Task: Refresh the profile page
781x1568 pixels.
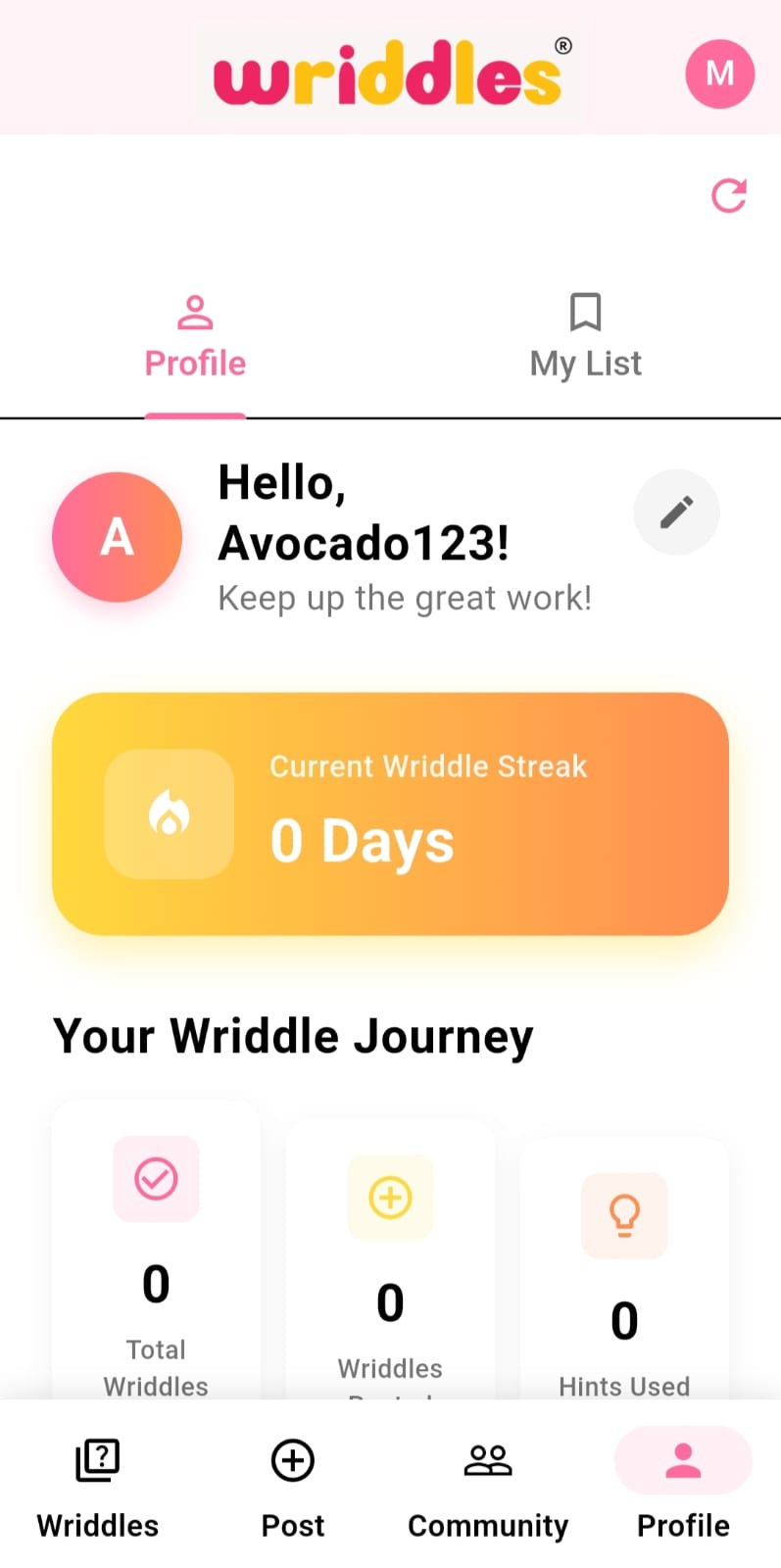Action: click(728, 196)
